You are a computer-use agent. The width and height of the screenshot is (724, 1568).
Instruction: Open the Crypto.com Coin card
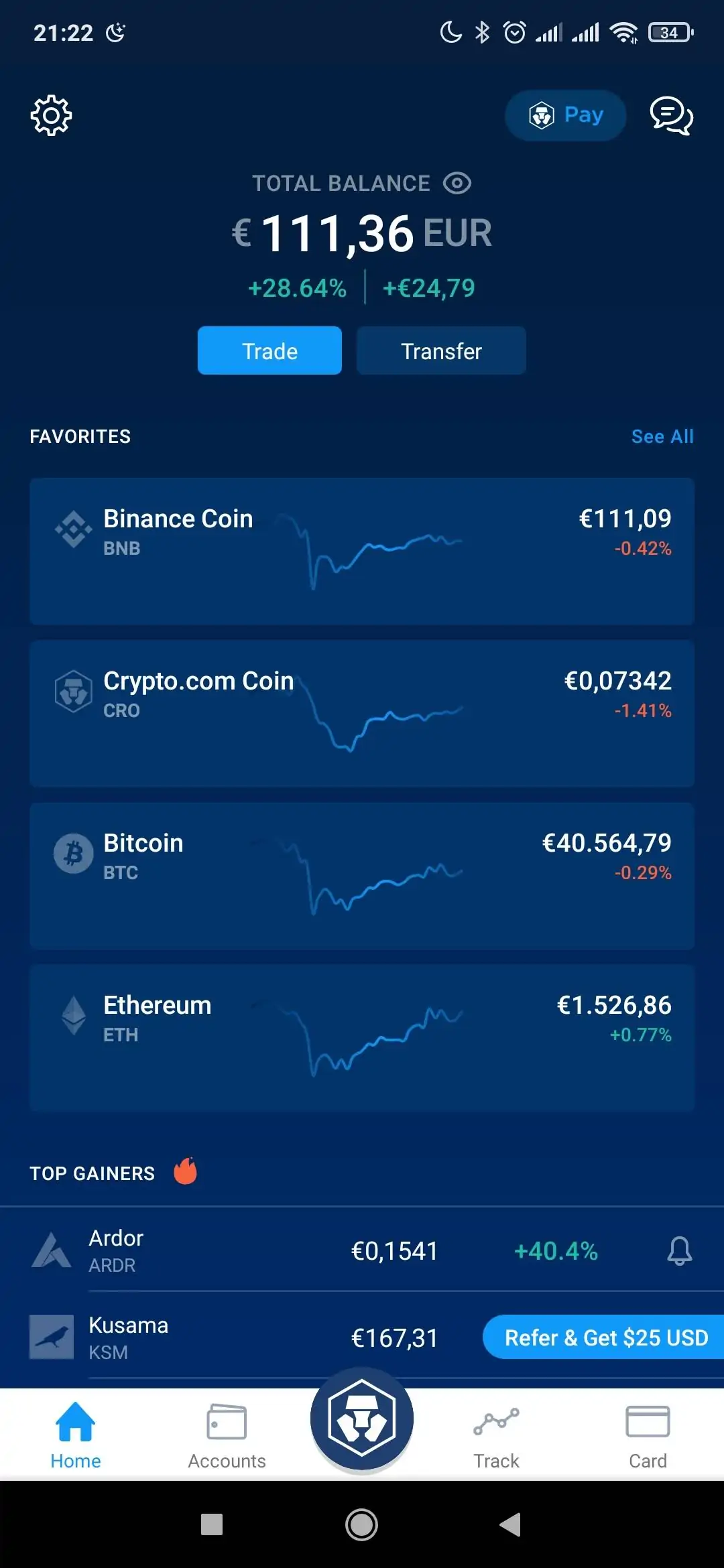[x=362, y=713]
